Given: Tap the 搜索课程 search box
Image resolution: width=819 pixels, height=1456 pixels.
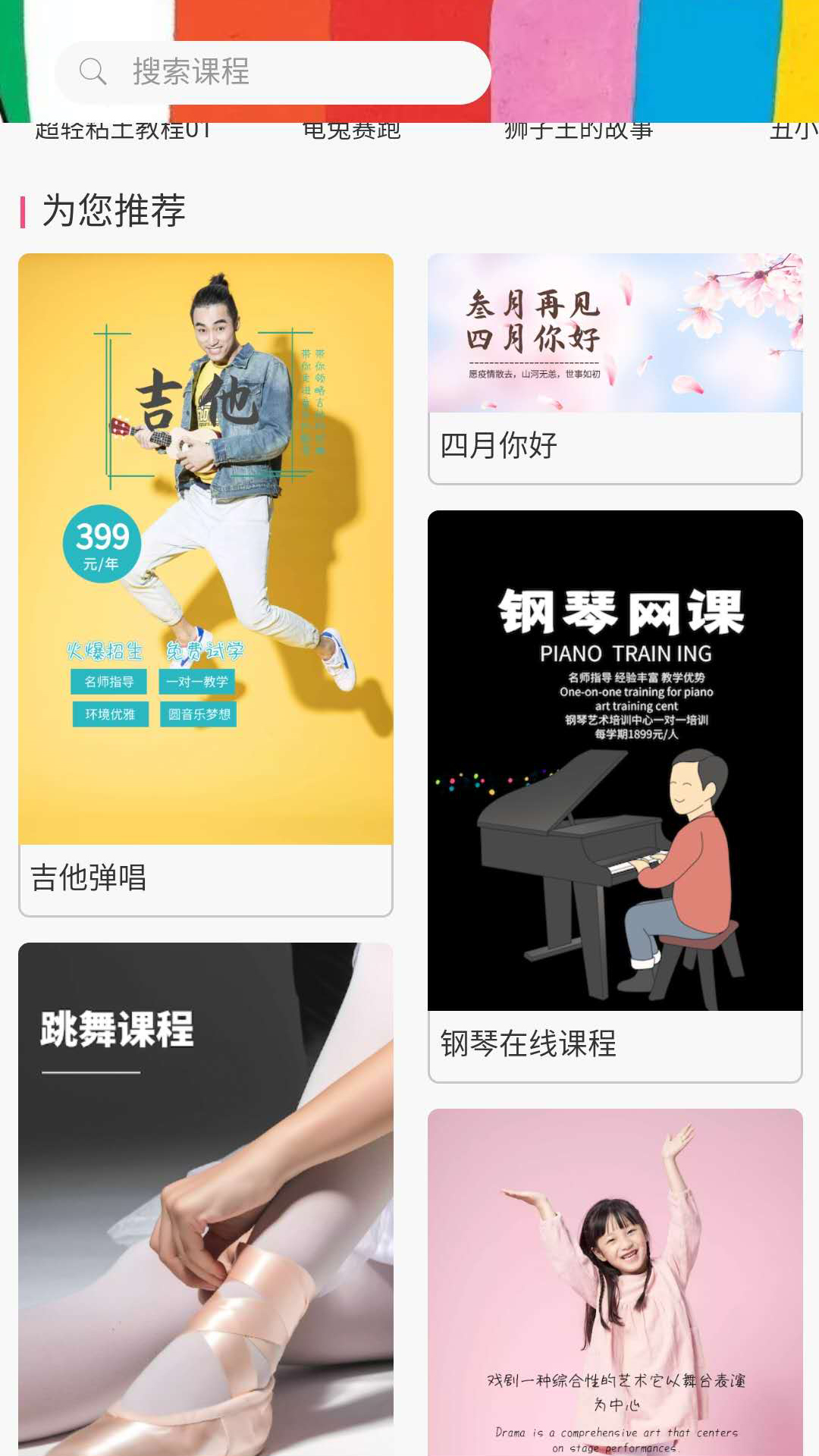Looking at the screenshot, I should 273,73.
